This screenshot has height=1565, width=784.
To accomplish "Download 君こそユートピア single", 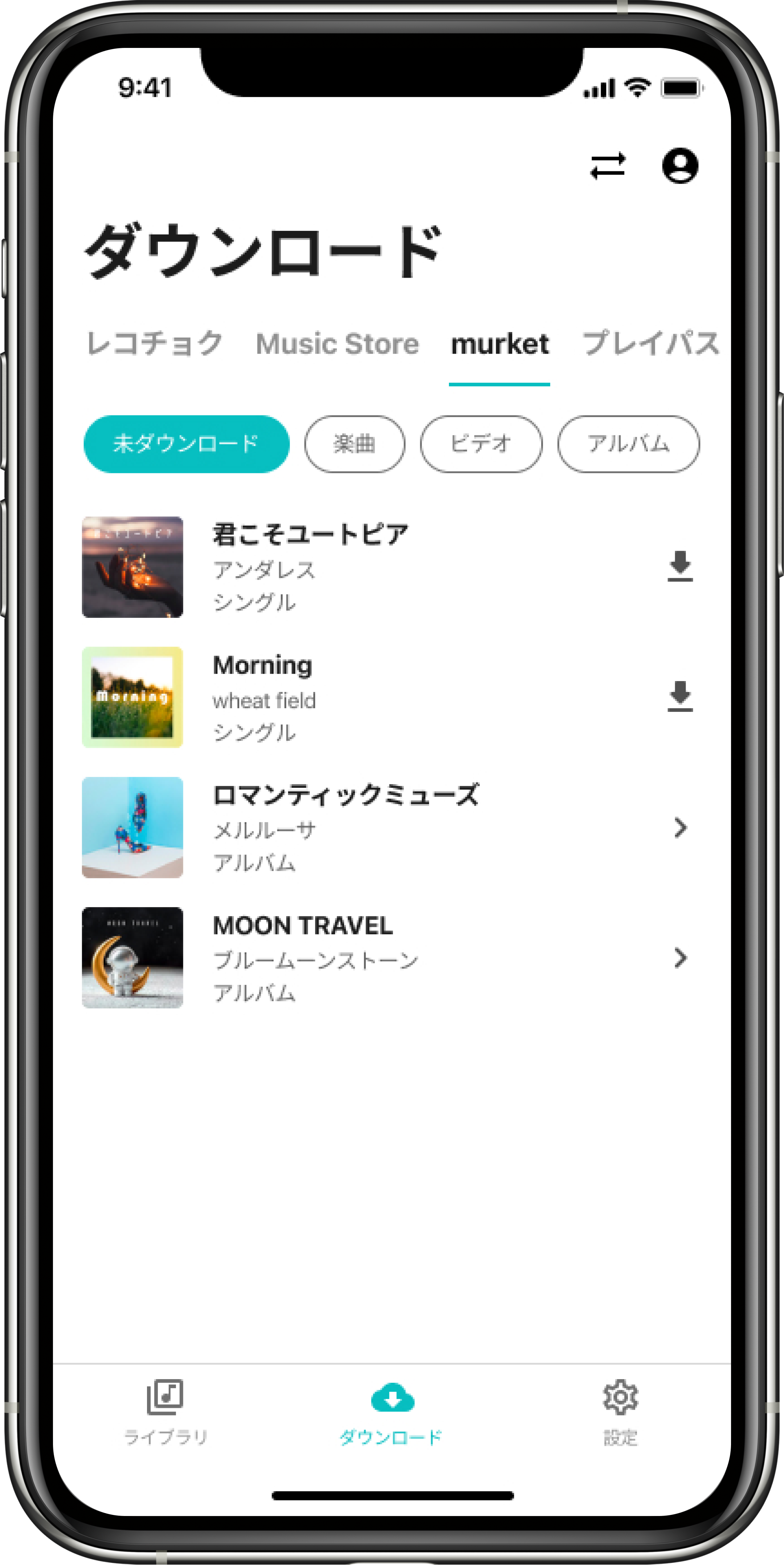I will [679, 566].
